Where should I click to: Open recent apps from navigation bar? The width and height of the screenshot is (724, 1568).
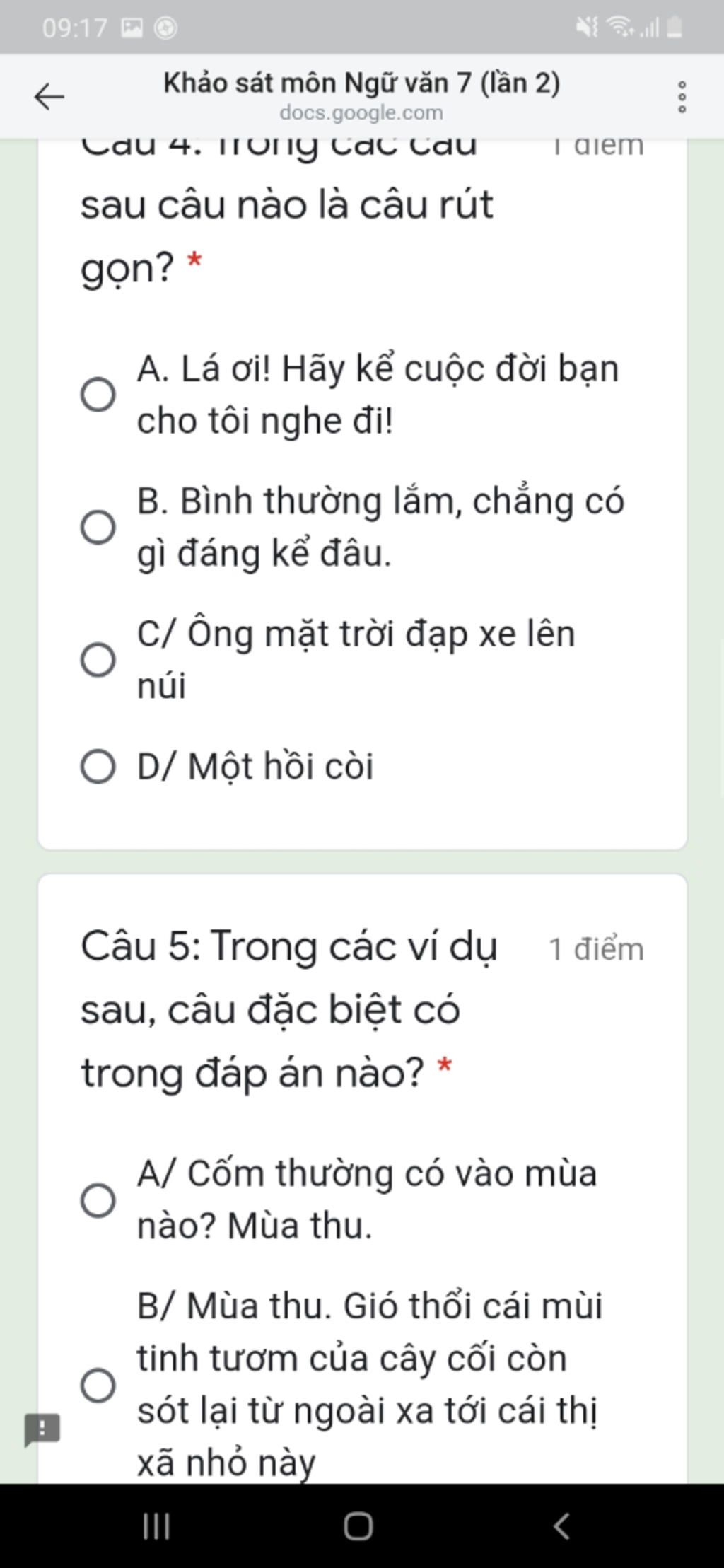coord(156,1526)
